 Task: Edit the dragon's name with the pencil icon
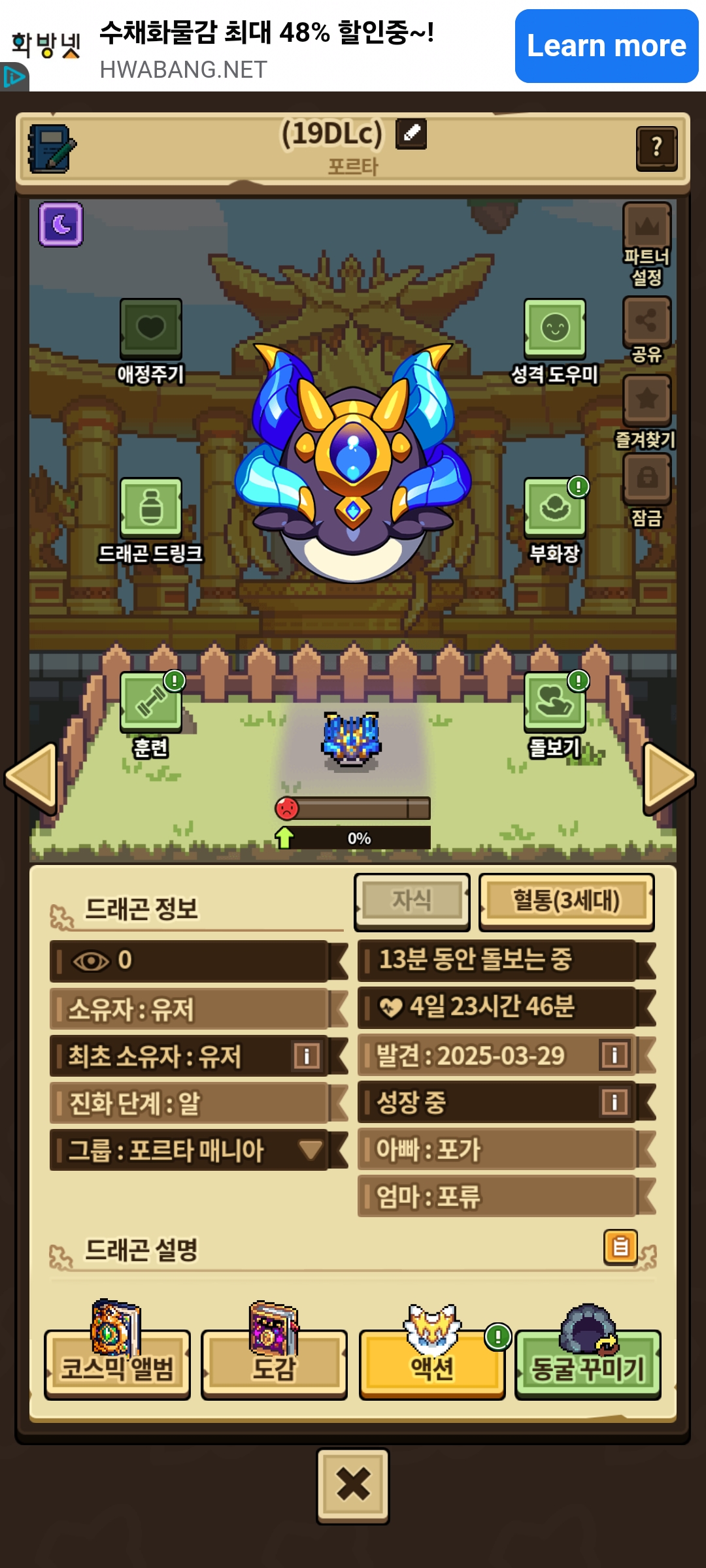(411, 133)
